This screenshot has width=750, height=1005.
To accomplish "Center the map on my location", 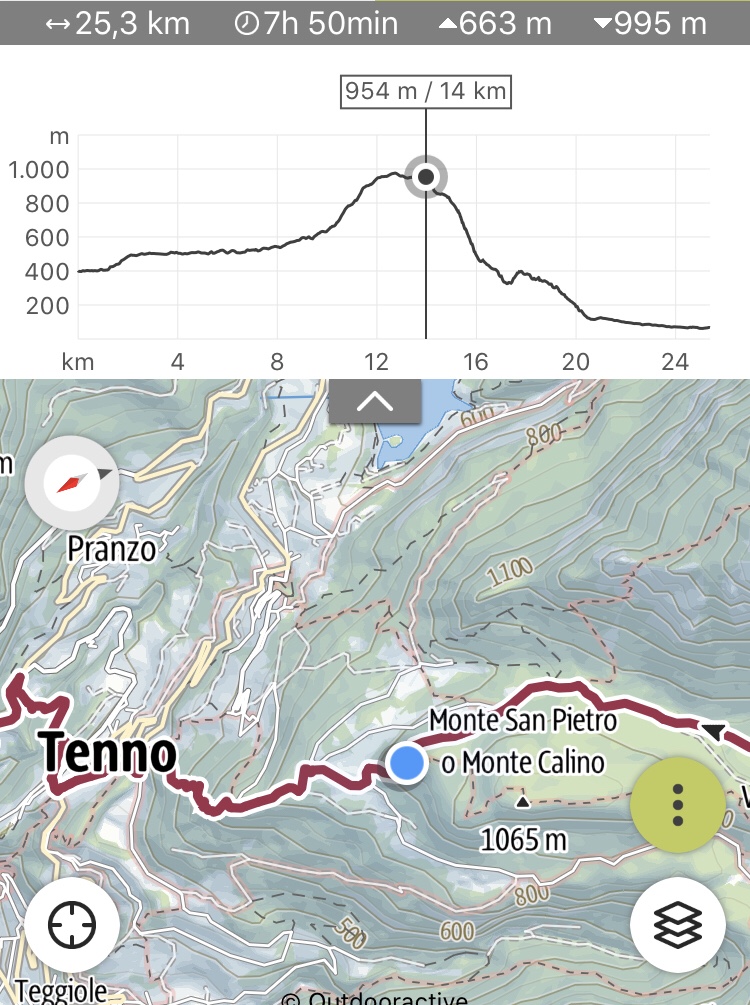I will tap(72, 926).
